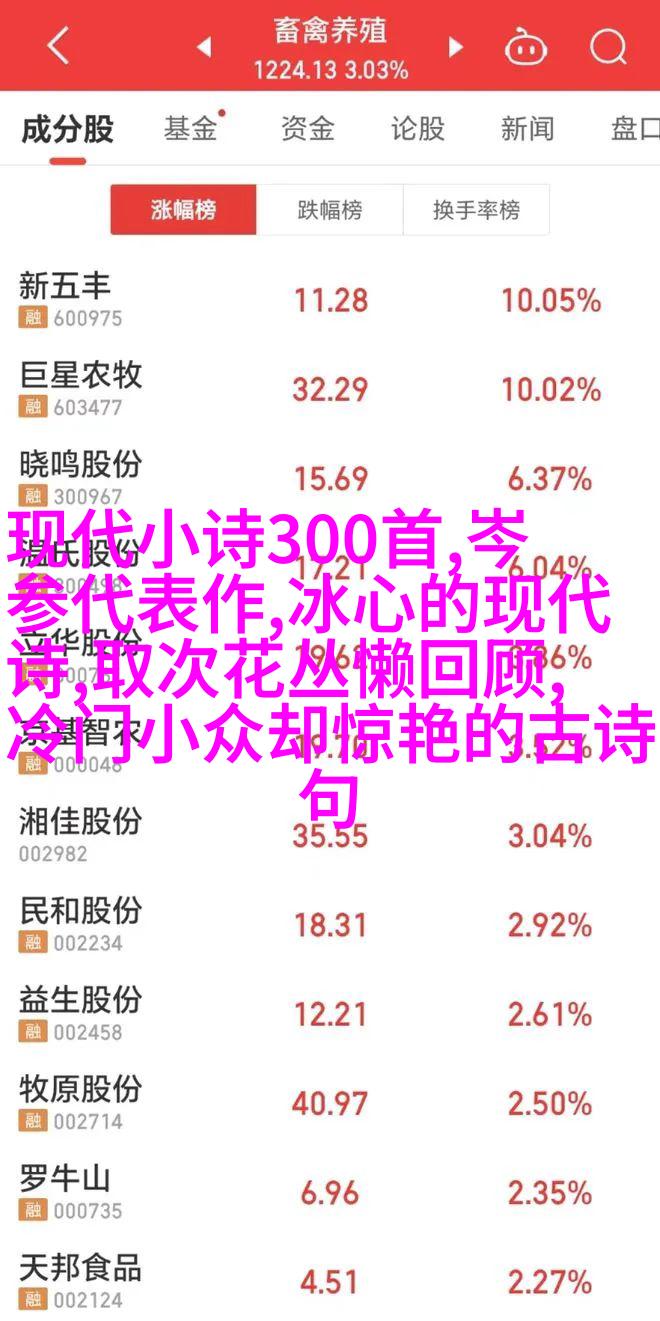The image size is (660, 1321).
Task: Open the 论股 tab
Action: (417, 129)
